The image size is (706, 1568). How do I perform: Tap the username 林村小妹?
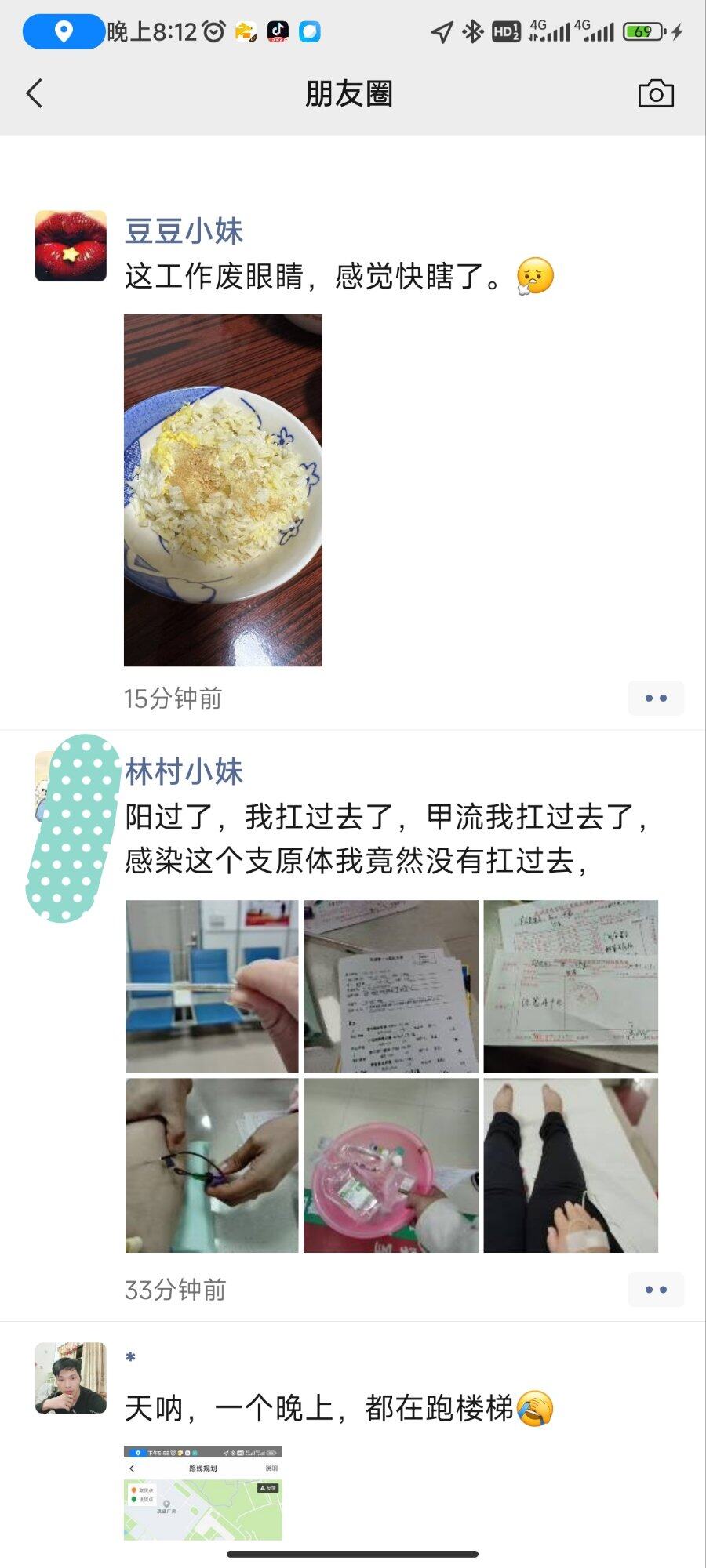(x=184, y=772)
